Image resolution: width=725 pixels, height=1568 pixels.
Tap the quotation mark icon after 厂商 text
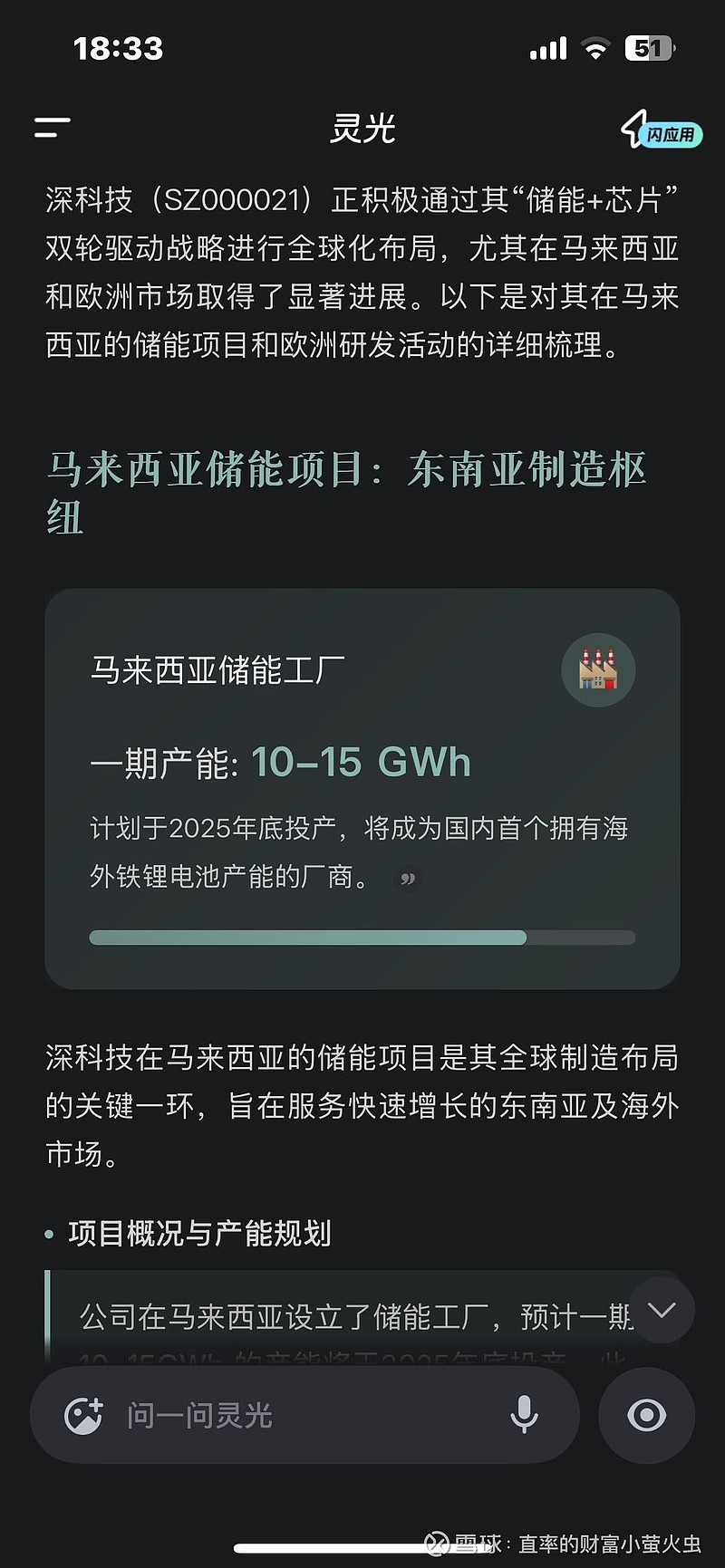pos(407,878)
